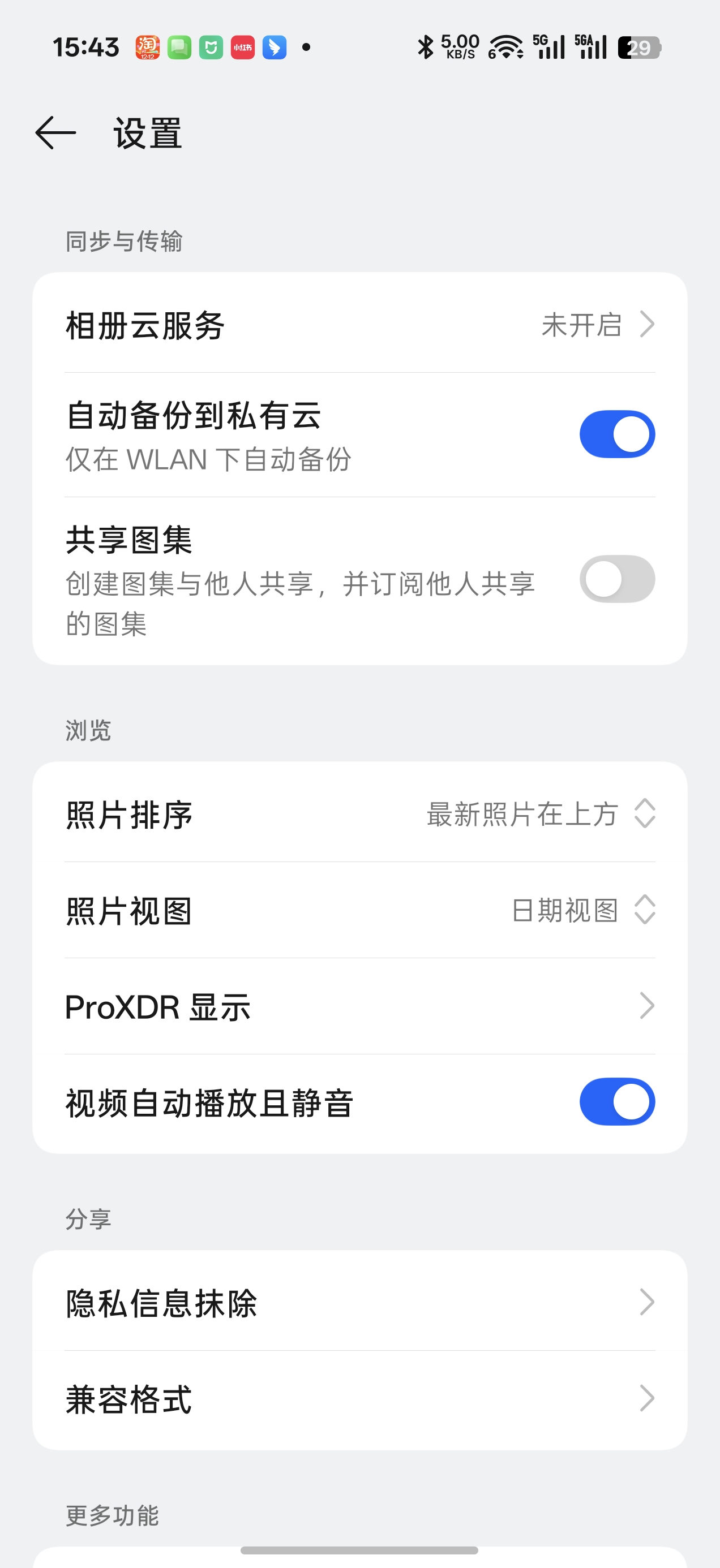Viewport: 720px width, 1568px height.
Task: Open 相册云服务 settings
Action: [x=360, y=324]
